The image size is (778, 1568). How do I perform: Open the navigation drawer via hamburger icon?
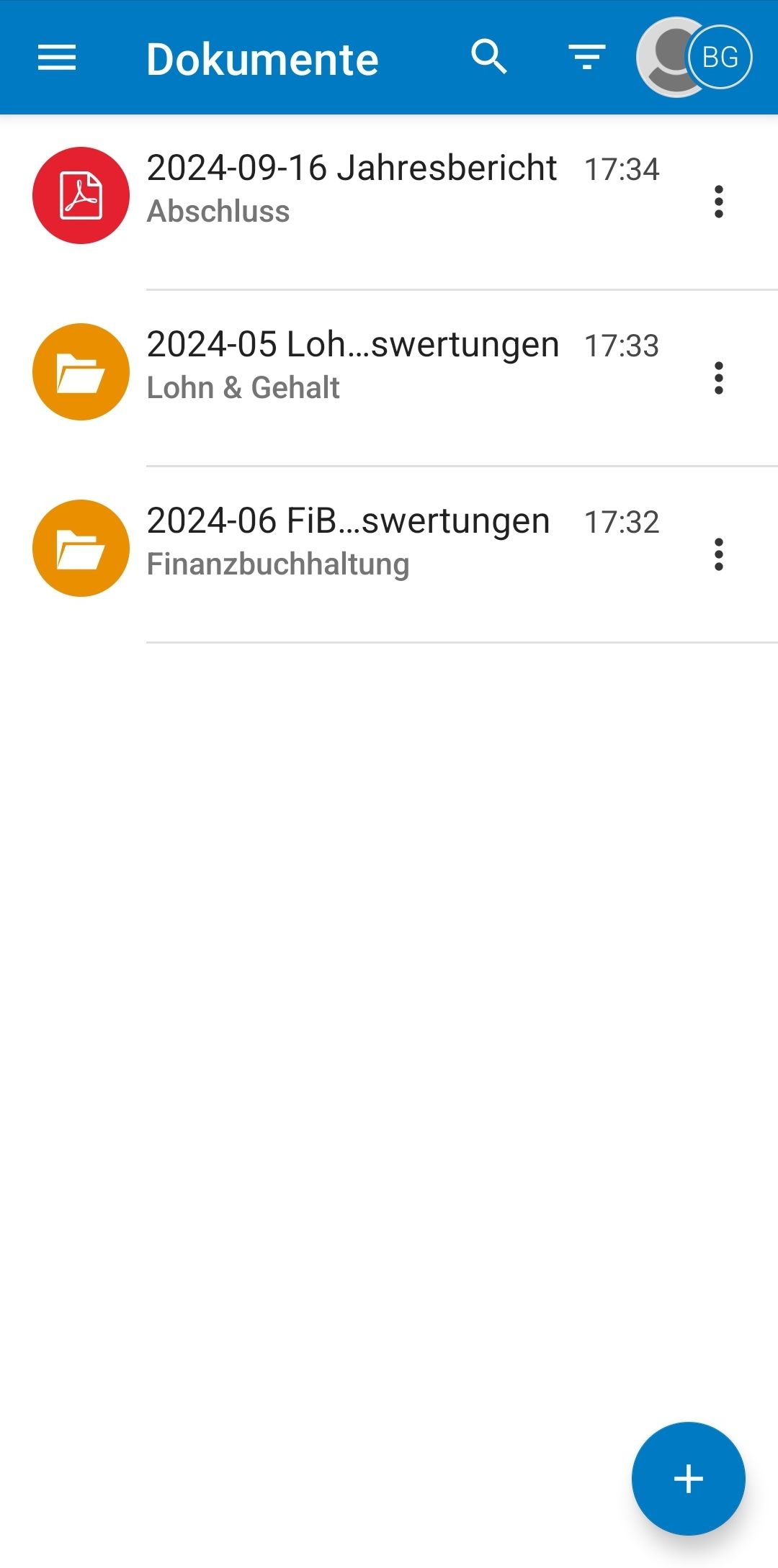(x=56, y=58)
